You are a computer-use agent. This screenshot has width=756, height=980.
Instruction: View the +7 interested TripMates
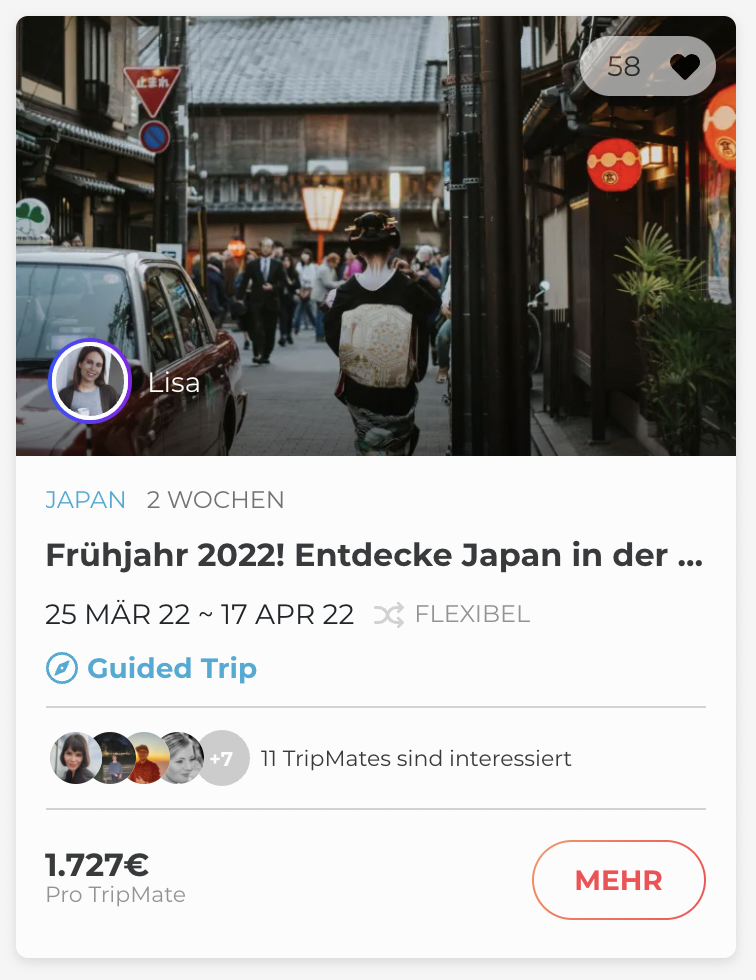[x=221, y=758]
